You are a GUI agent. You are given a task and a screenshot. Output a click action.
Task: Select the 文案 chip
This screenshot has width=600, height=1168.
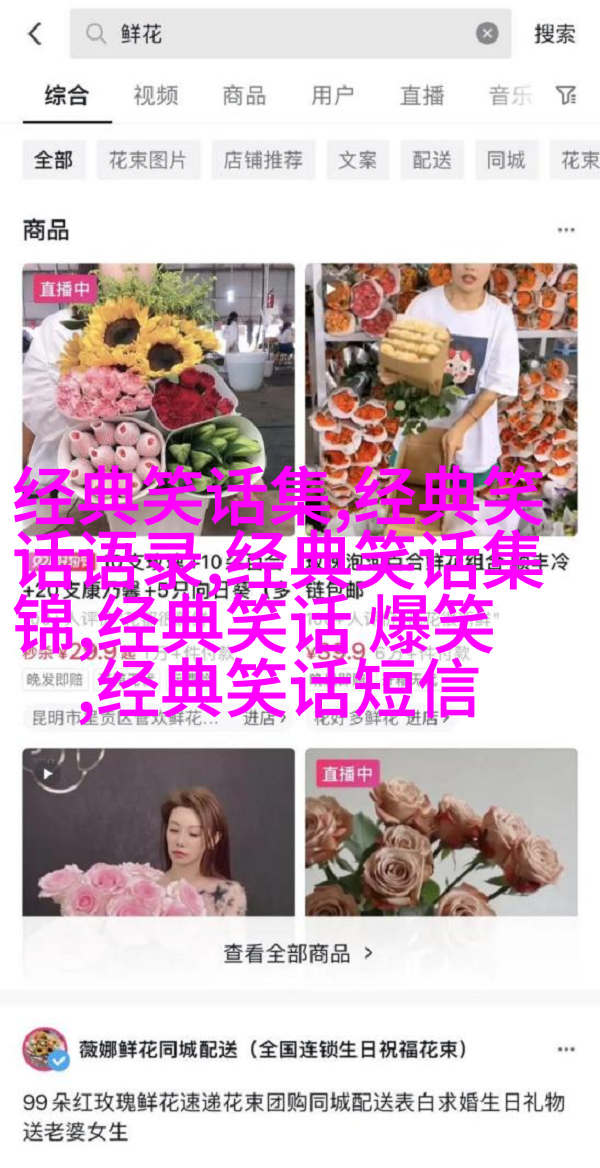tap(357, 160)
